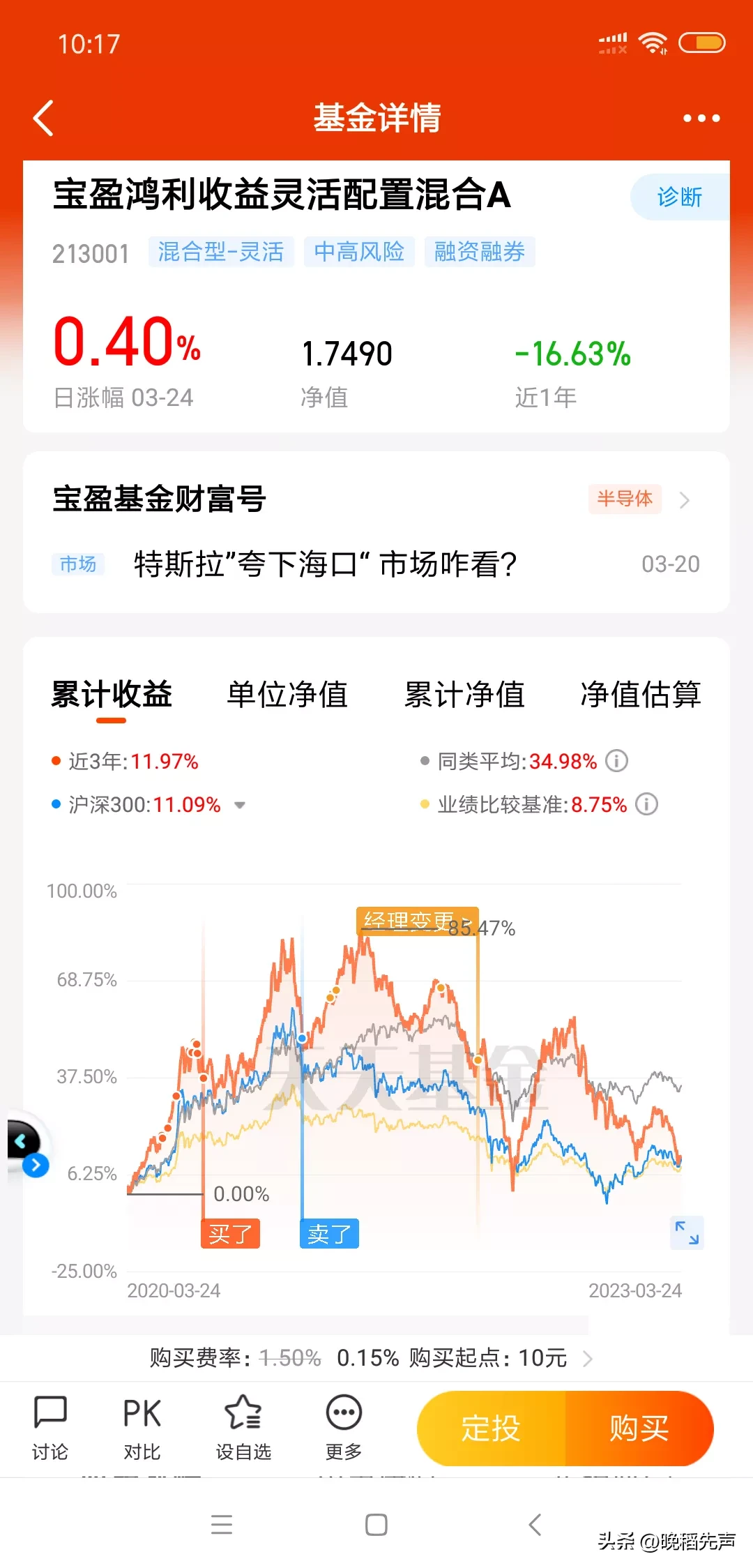The image size is (753, 1568).
Task: Add fund via 设自选
Action: (243, 1428)
